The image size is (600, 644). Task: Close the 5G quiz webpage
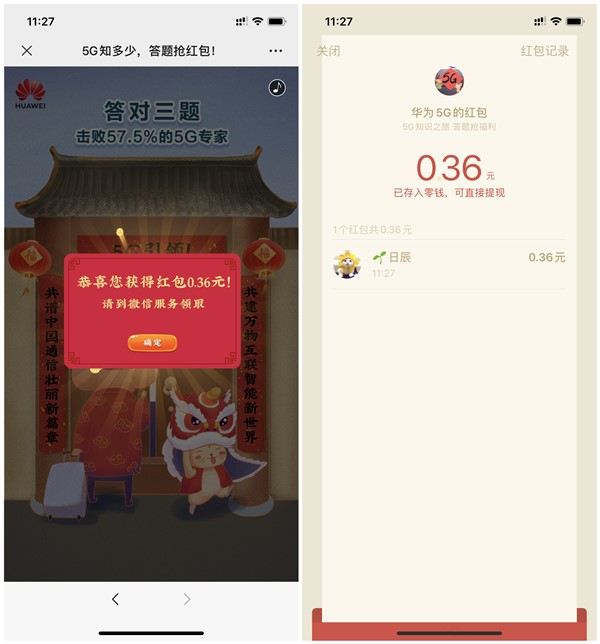(x=27, y=50)
